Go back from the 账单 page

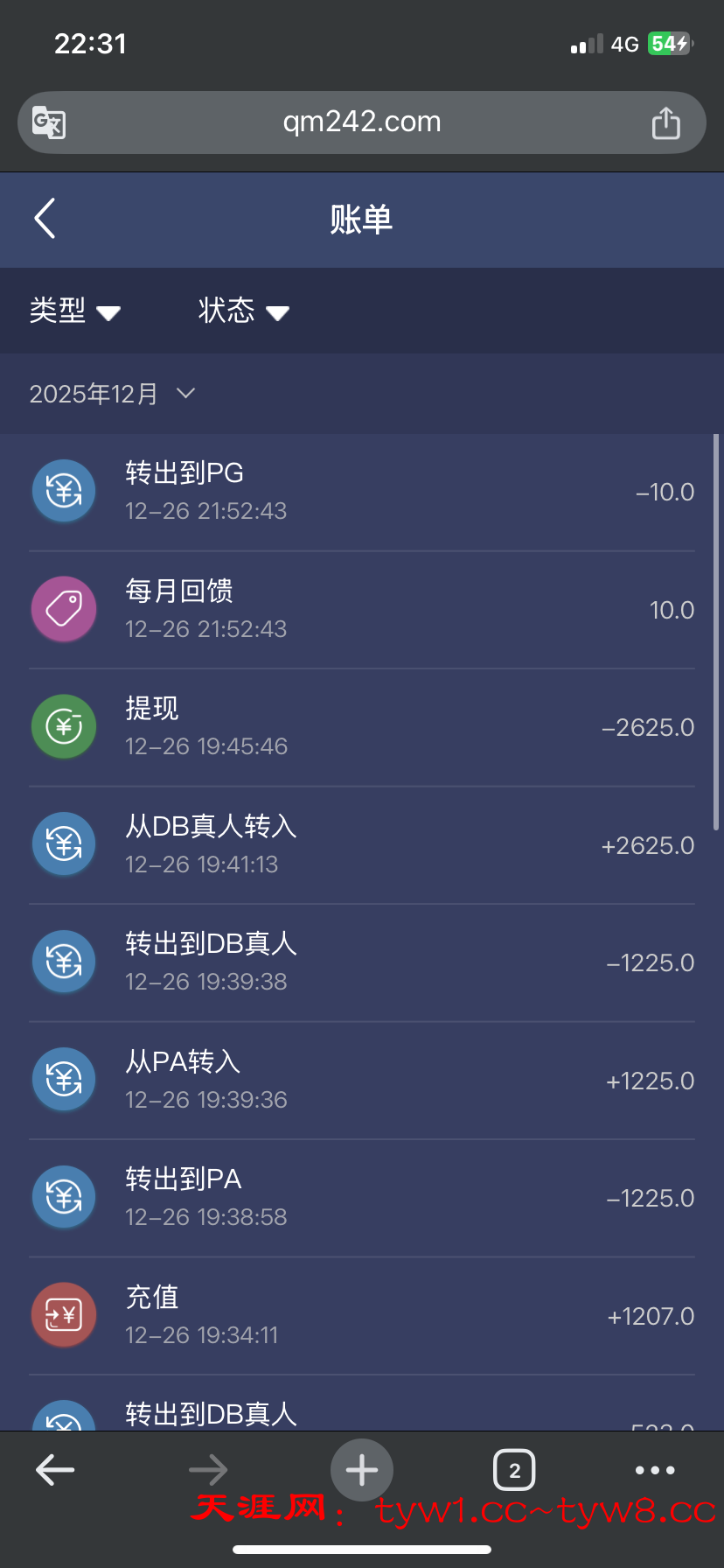pos(45,219)
